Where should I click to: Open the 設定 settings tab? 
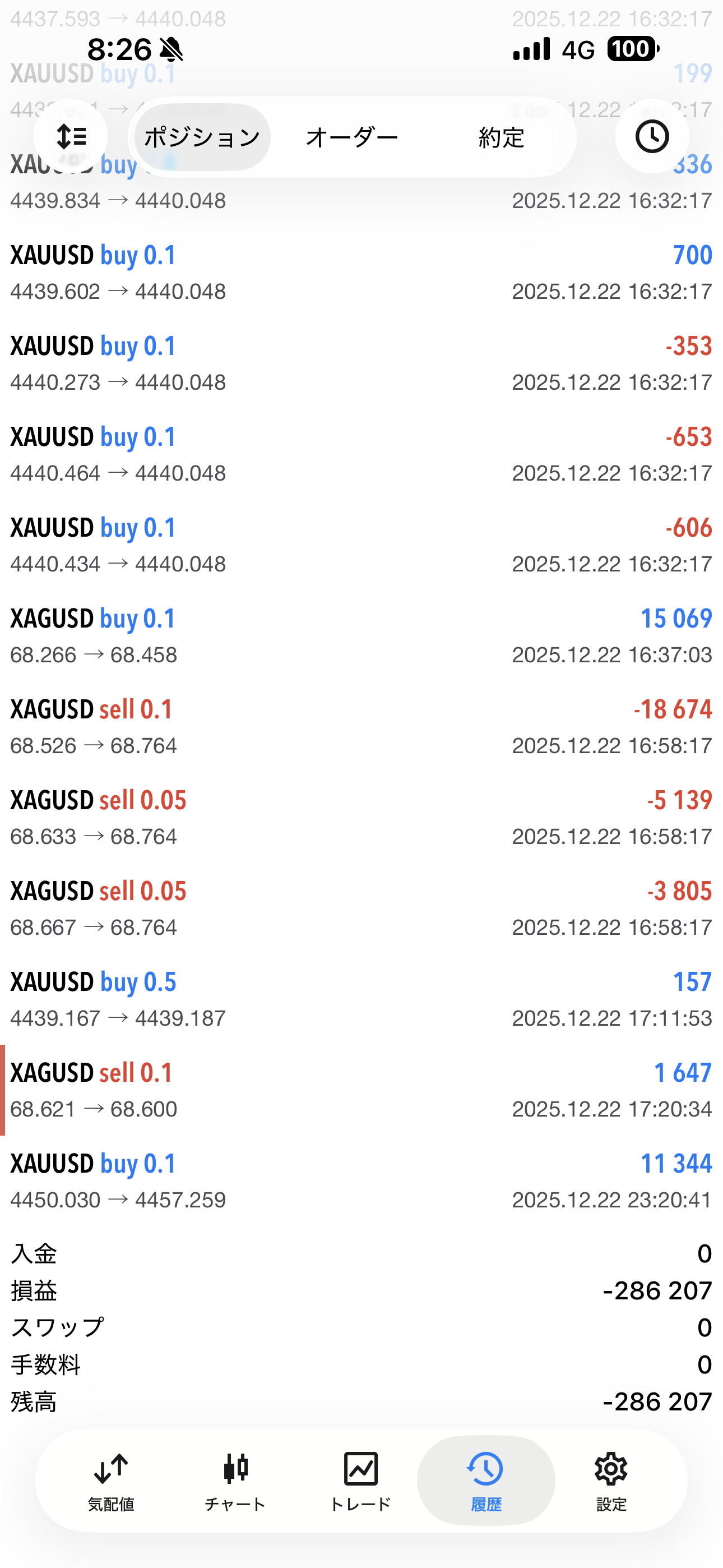pos(611,1481)
